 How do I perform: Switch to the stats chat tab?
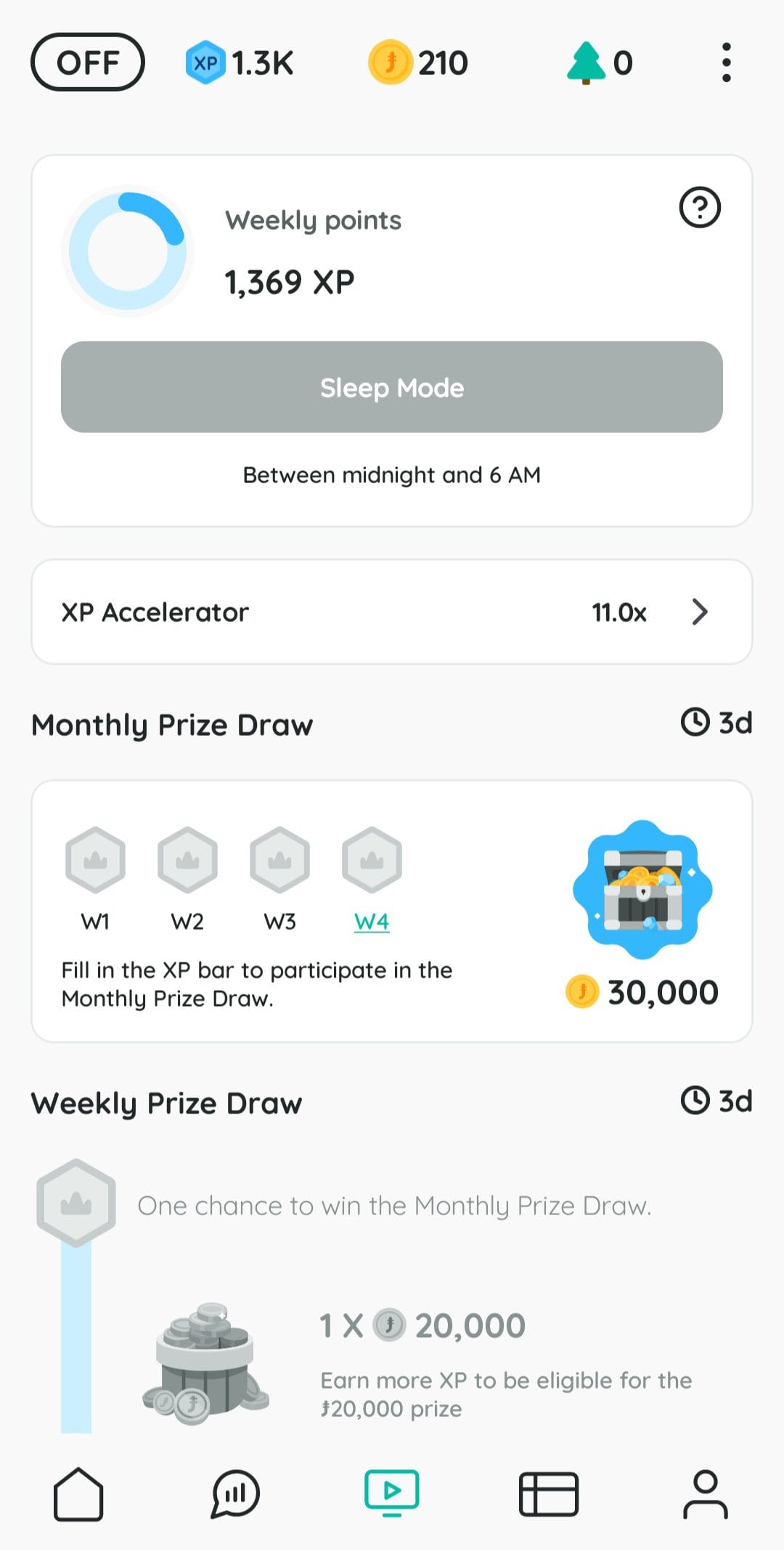(x=235, y=1494)
